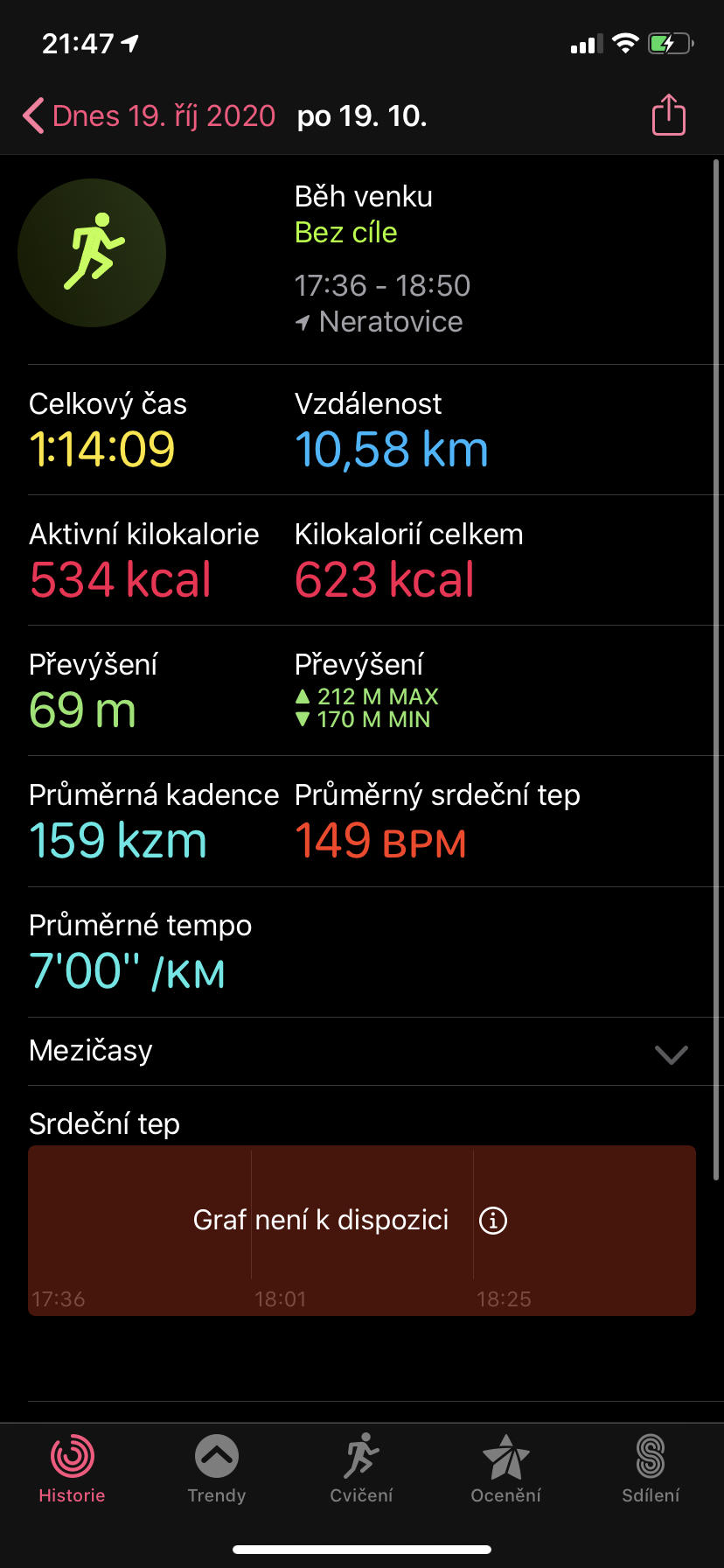Open the Cvičení tab
The image size is (724, 1568).
point(361,1470)
